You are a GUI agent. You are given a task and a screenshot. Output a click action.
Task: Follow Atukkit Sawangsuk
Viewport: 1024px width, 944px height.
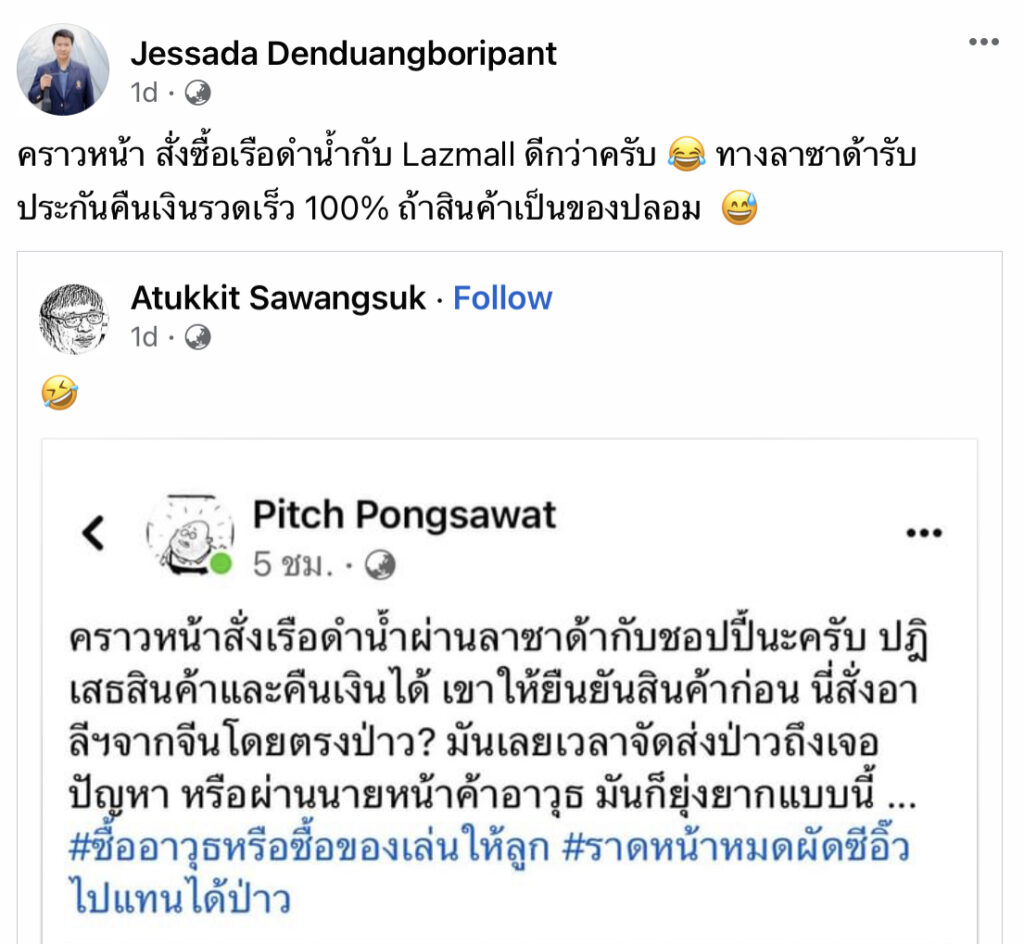(x=502, y=298)
